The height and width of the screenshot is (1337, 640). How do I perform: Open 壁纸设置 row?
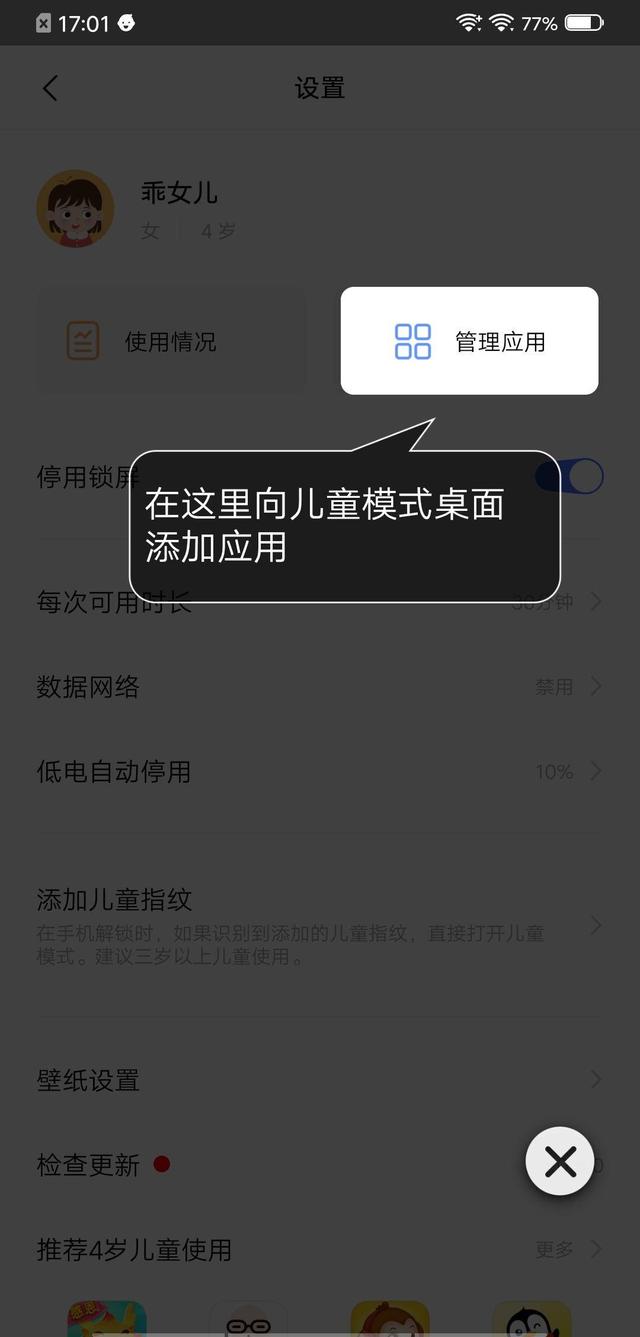(x=320, y=1080)
